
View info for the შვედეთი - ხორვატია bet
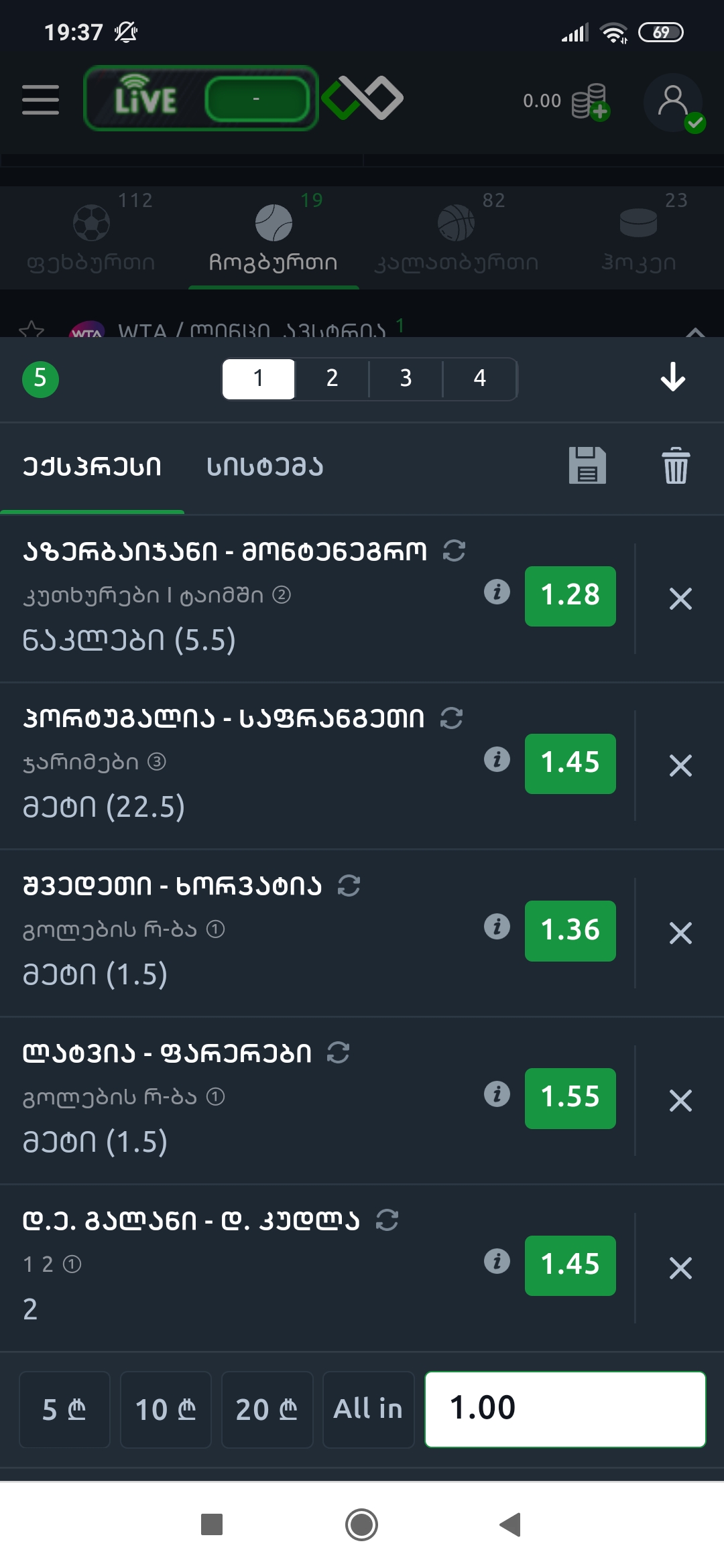(x=497, y=927)
